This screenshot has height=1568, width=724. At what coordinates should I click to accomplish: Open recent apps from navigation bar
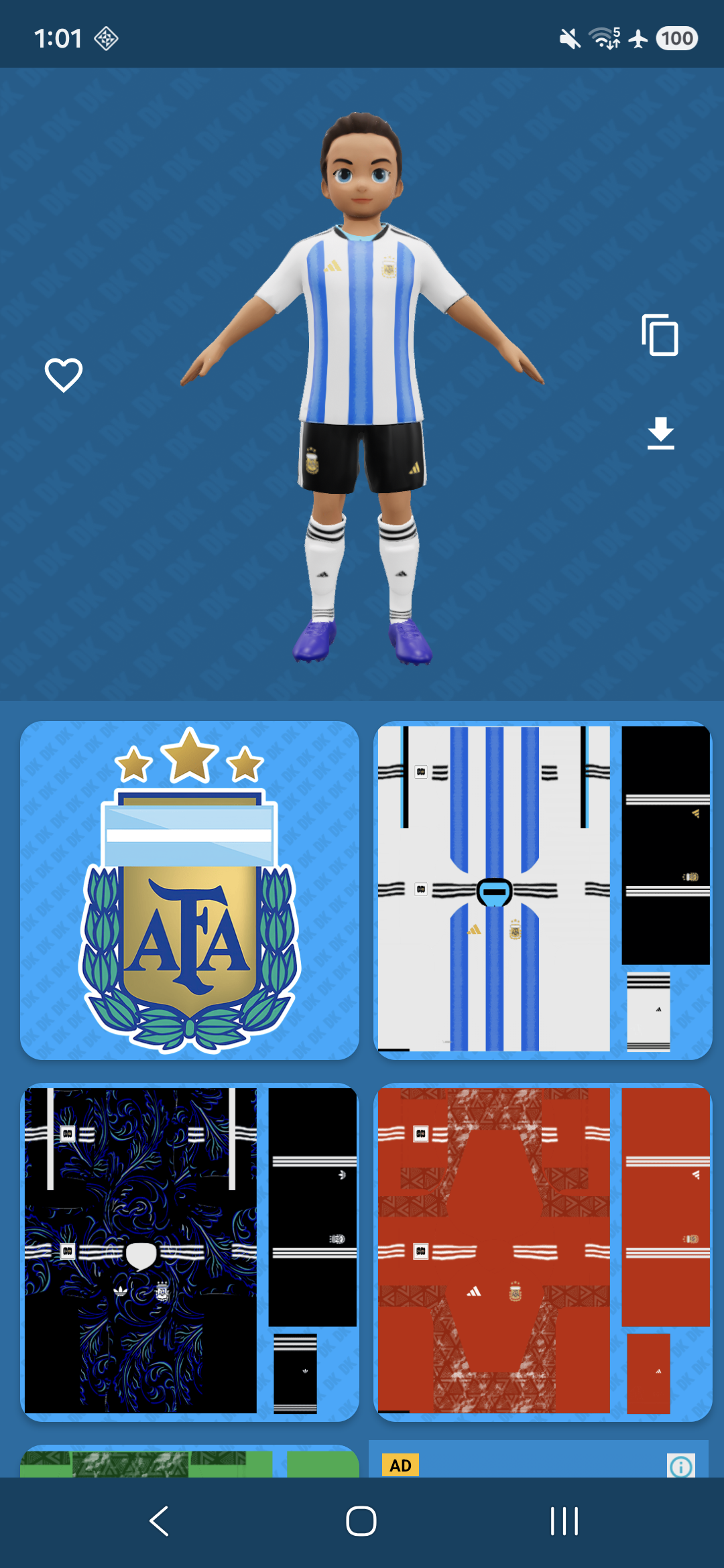(564, 1521)
